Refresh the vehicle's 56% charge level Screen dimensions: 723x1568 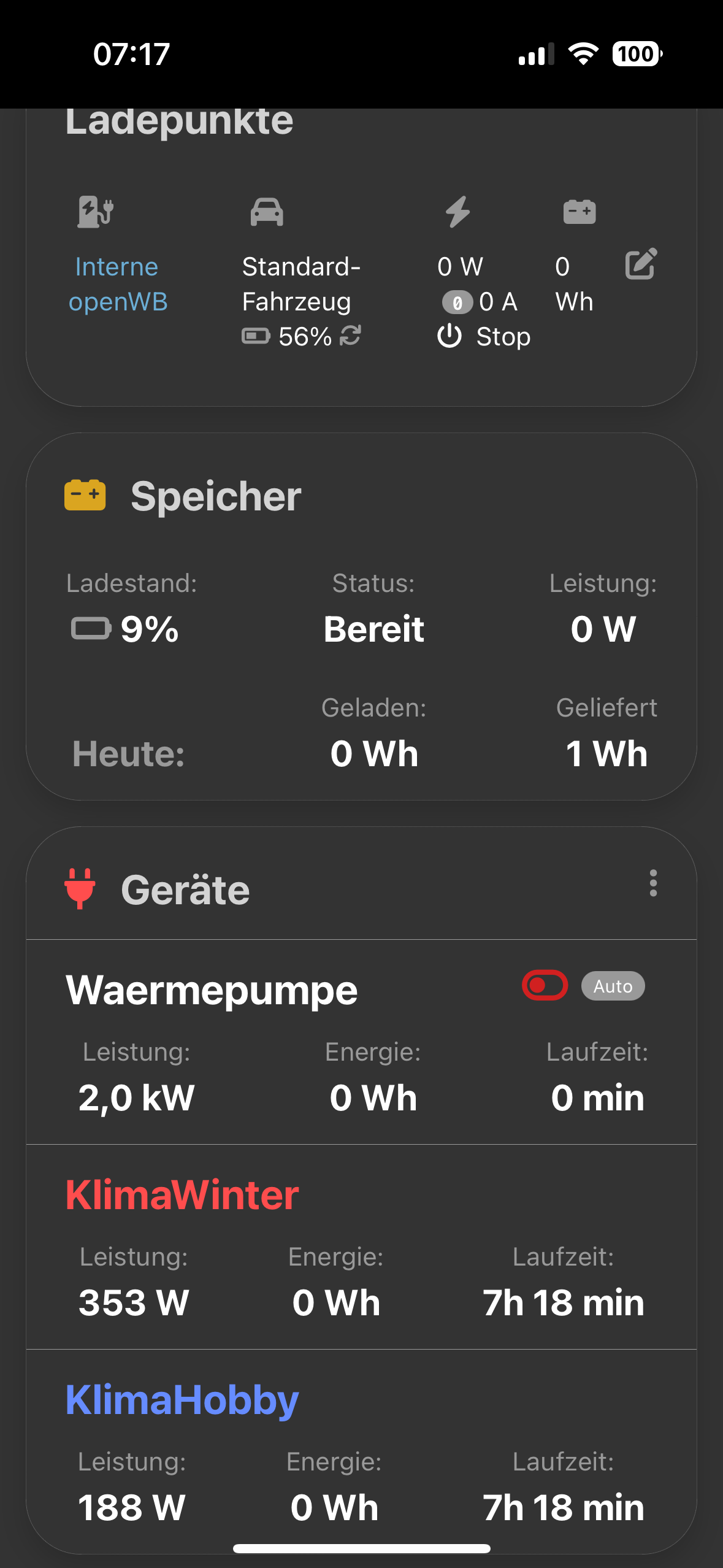tap(351, 336)
